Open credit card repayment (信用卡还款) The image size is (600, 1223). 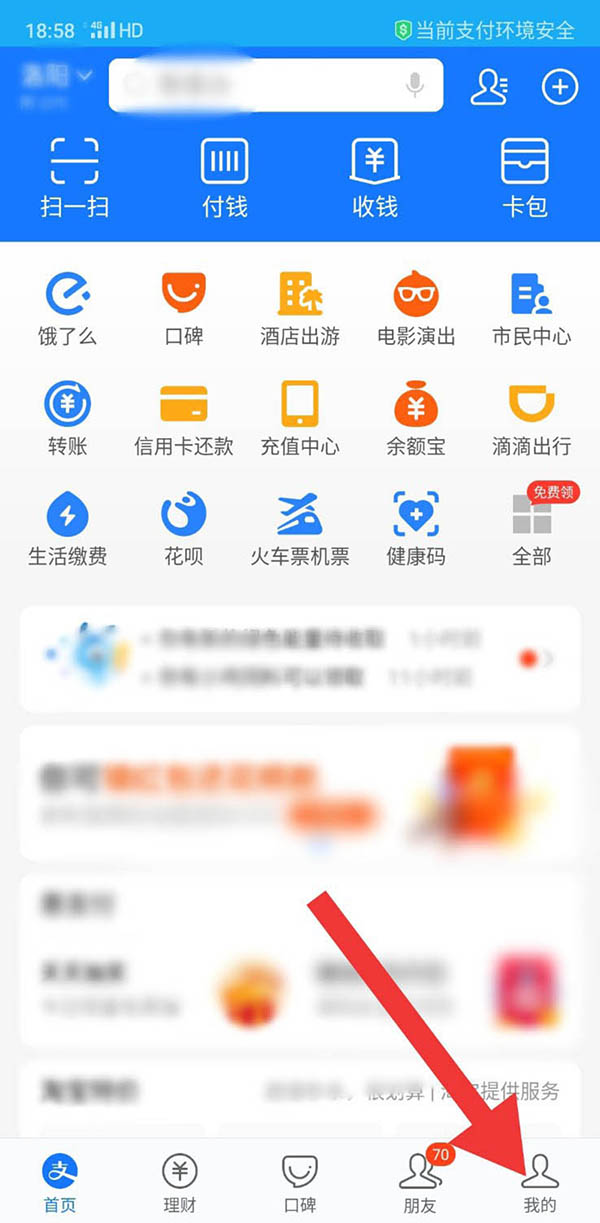tap(184, 418)
